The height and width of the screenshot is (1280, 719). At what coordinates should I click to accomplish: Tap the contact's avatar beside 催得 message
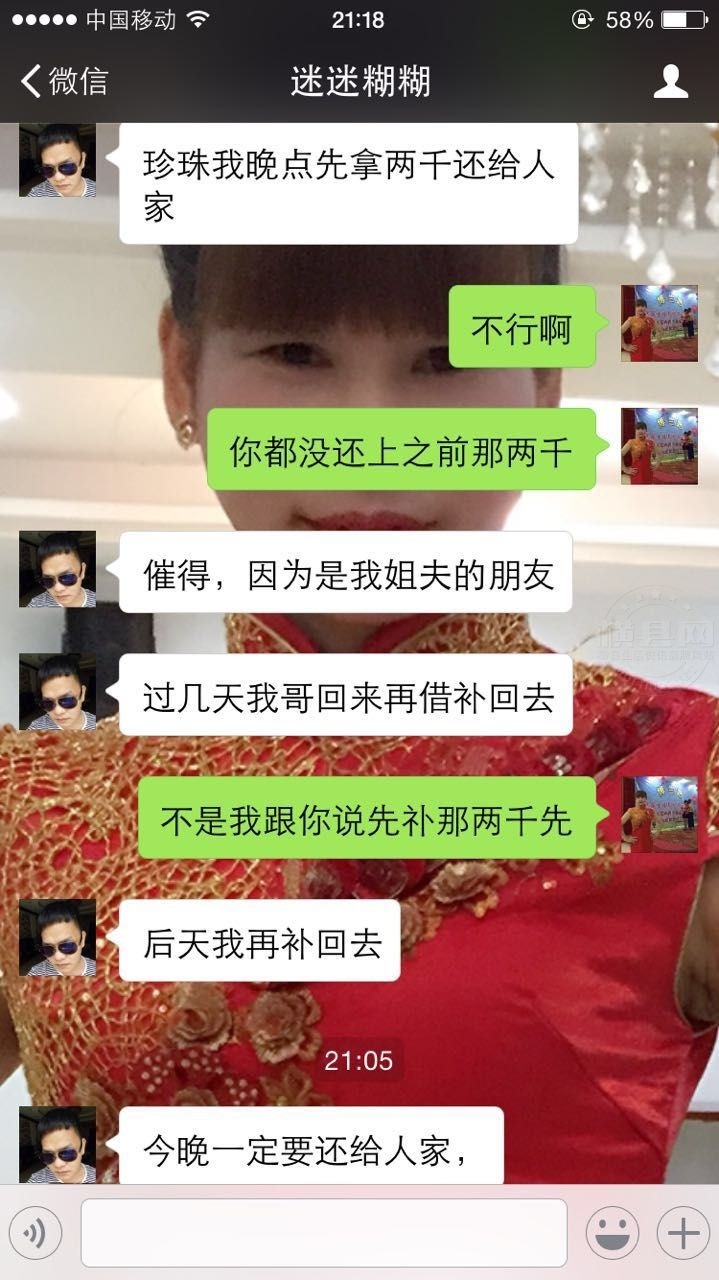pos(57,569)
